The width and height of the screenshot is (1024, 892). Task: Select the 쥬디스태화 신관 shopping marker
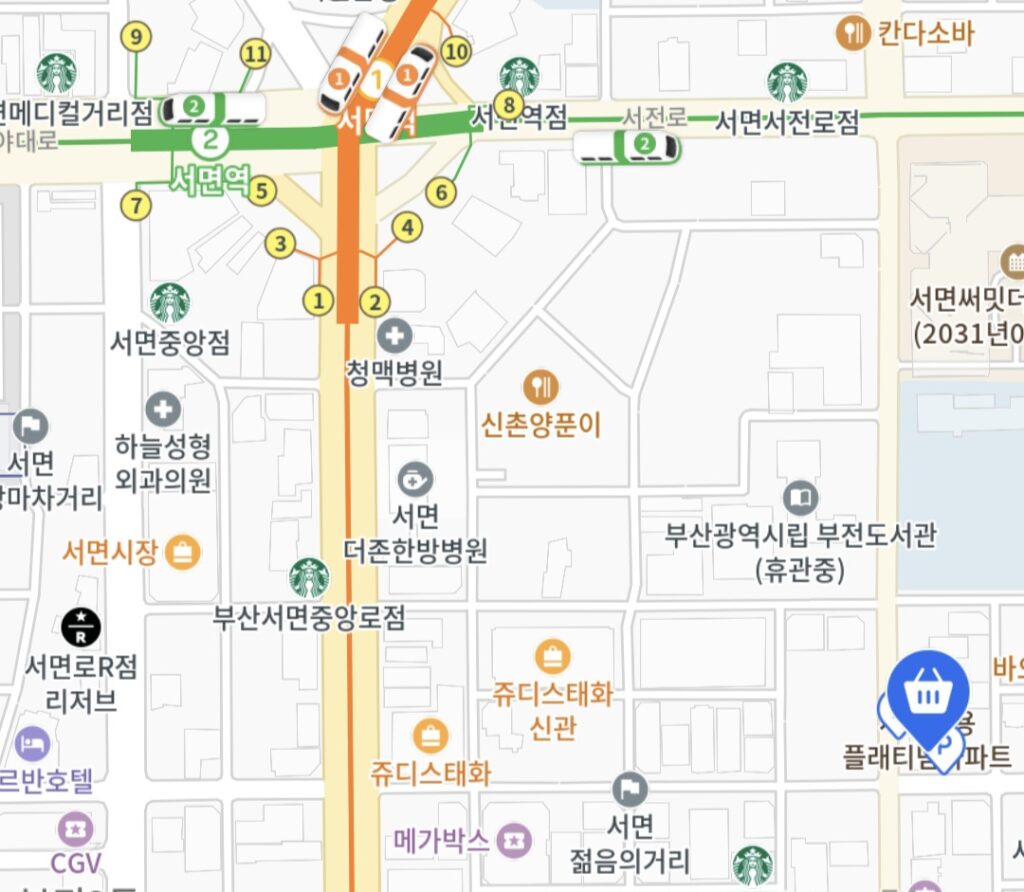[552, 657]
